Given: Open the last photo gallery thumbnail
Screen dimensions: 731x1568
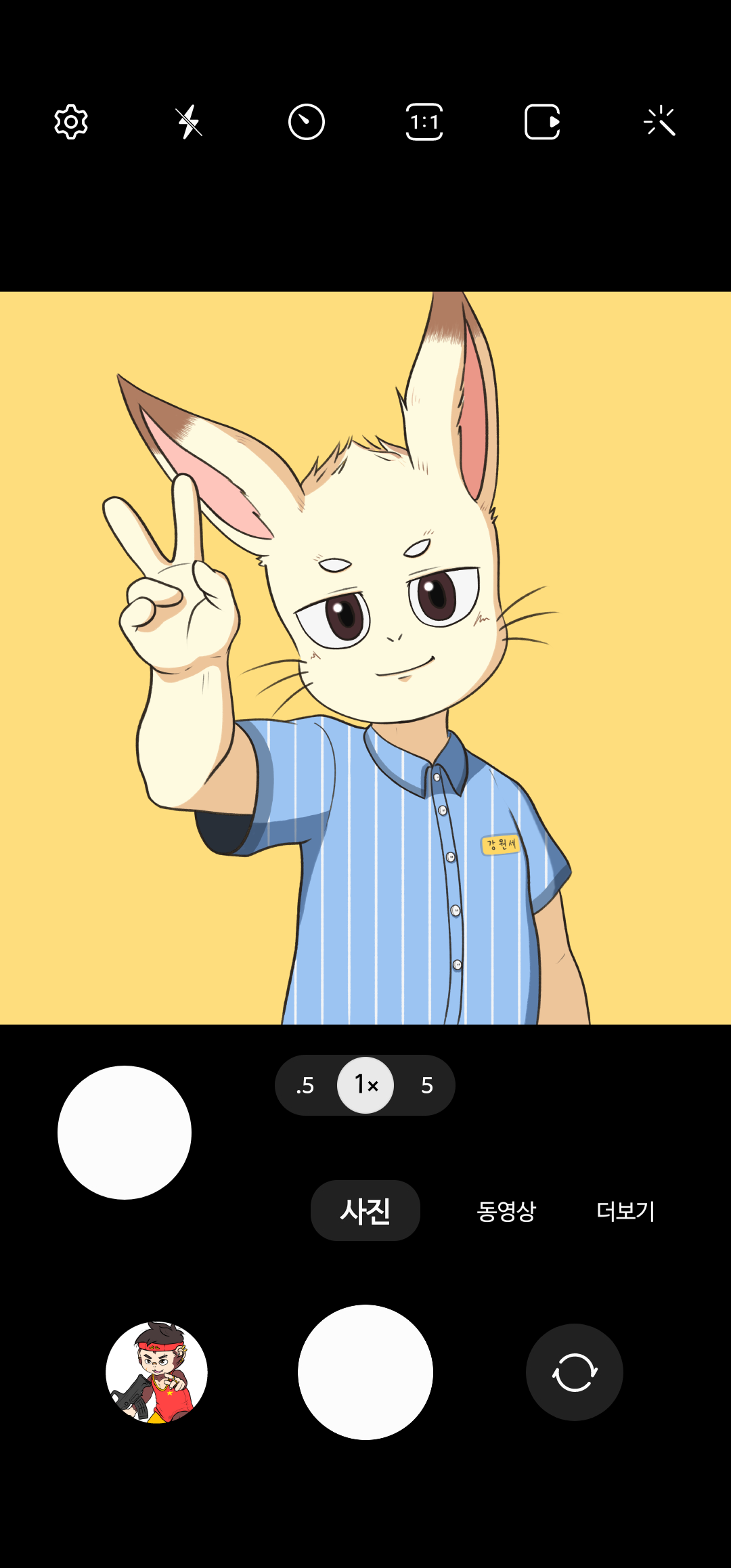Looking at the screenshot, I should click(156, 1372).
